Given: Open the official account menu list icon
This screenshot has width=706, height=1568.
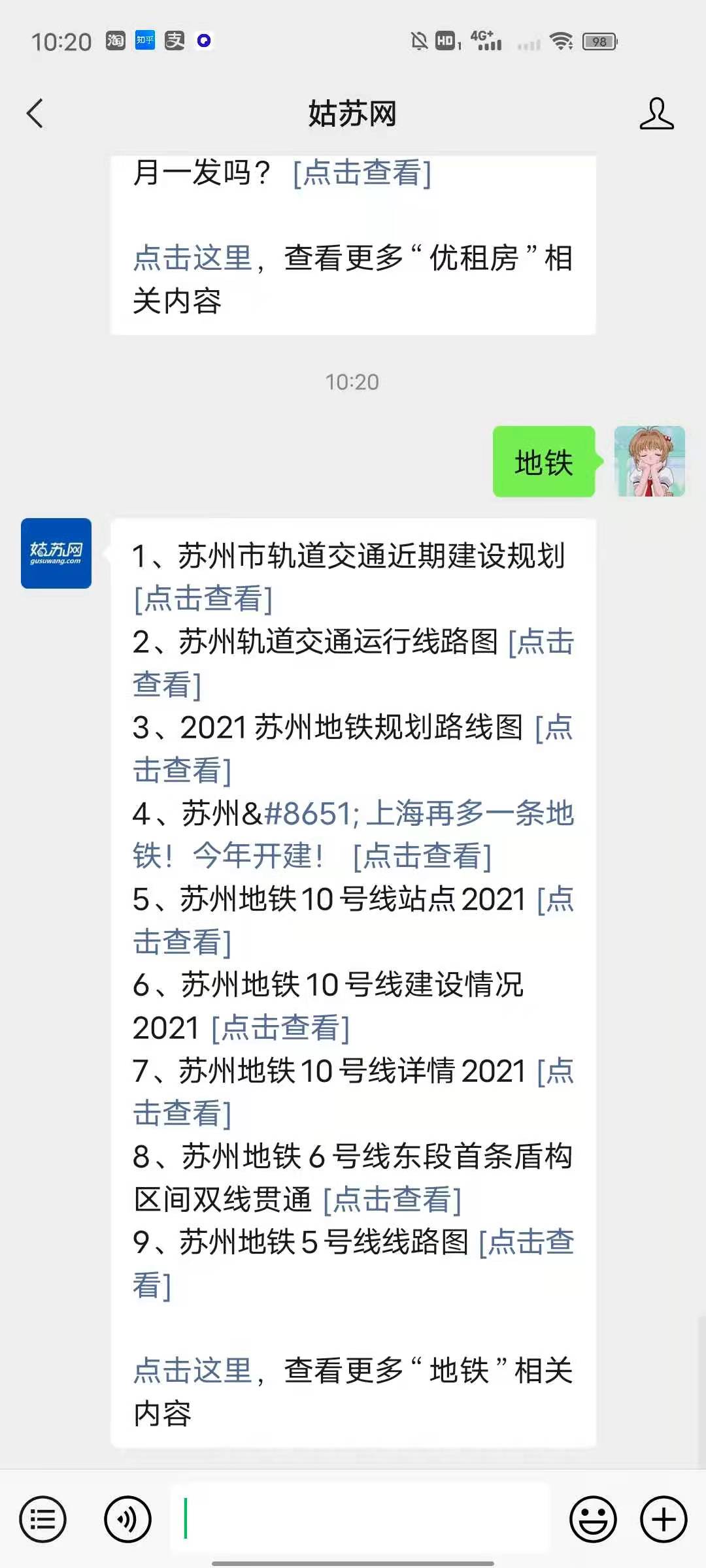Looking at the screenshot, I should pyautogui.click(x=42, y=1518).
